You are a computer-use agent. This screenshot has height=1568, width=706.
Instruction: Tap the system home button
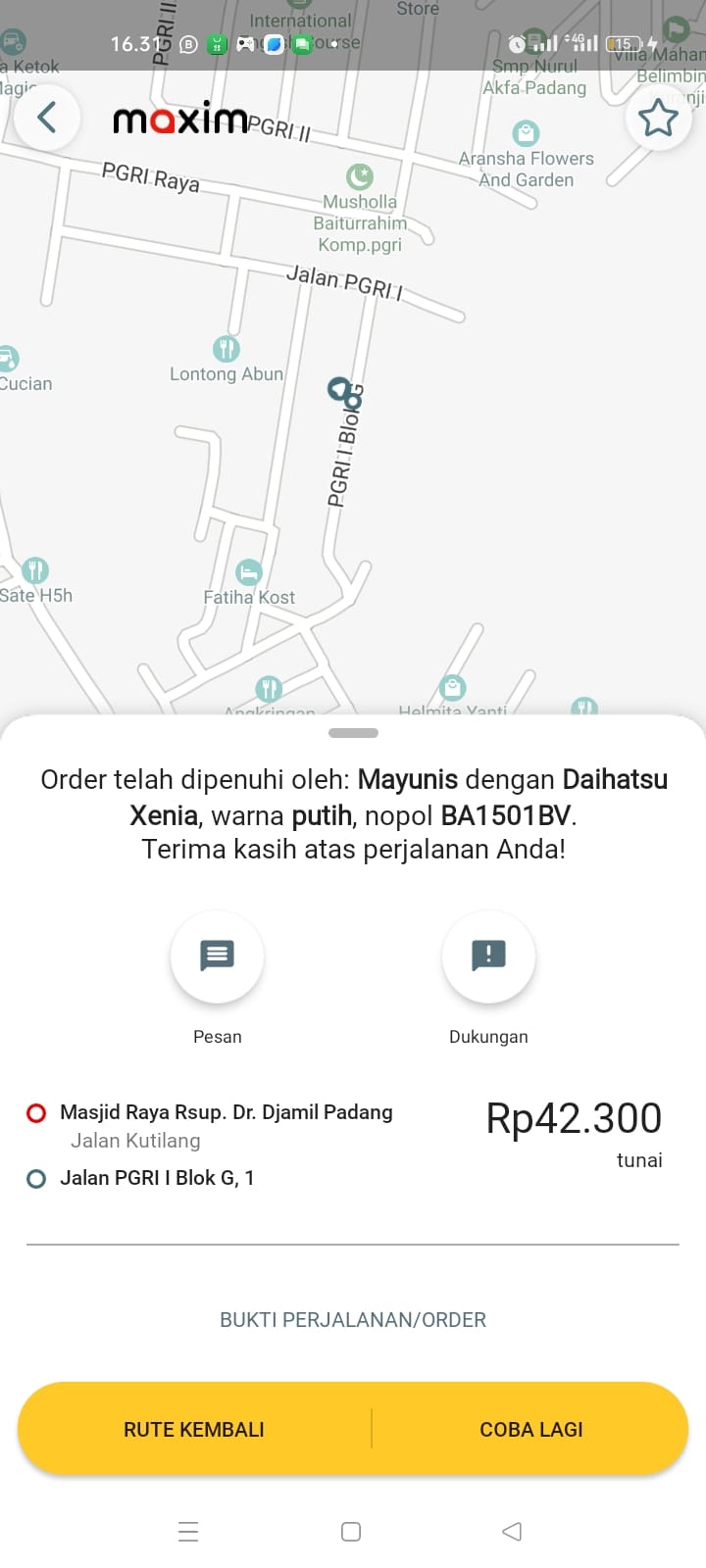[351, 1532]
